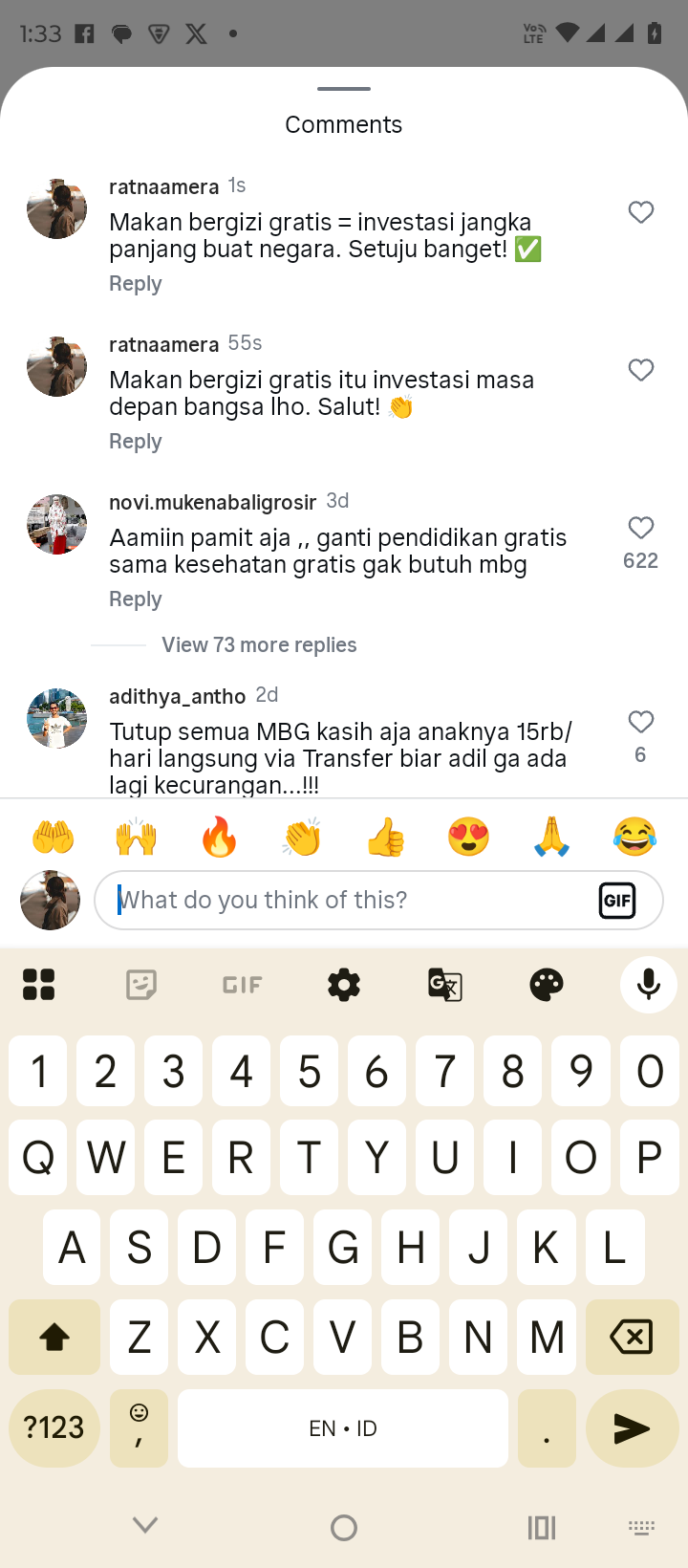
Task: Like ratnaamera's comment ending "Setuju banget!"
Action: coord(641,212)
